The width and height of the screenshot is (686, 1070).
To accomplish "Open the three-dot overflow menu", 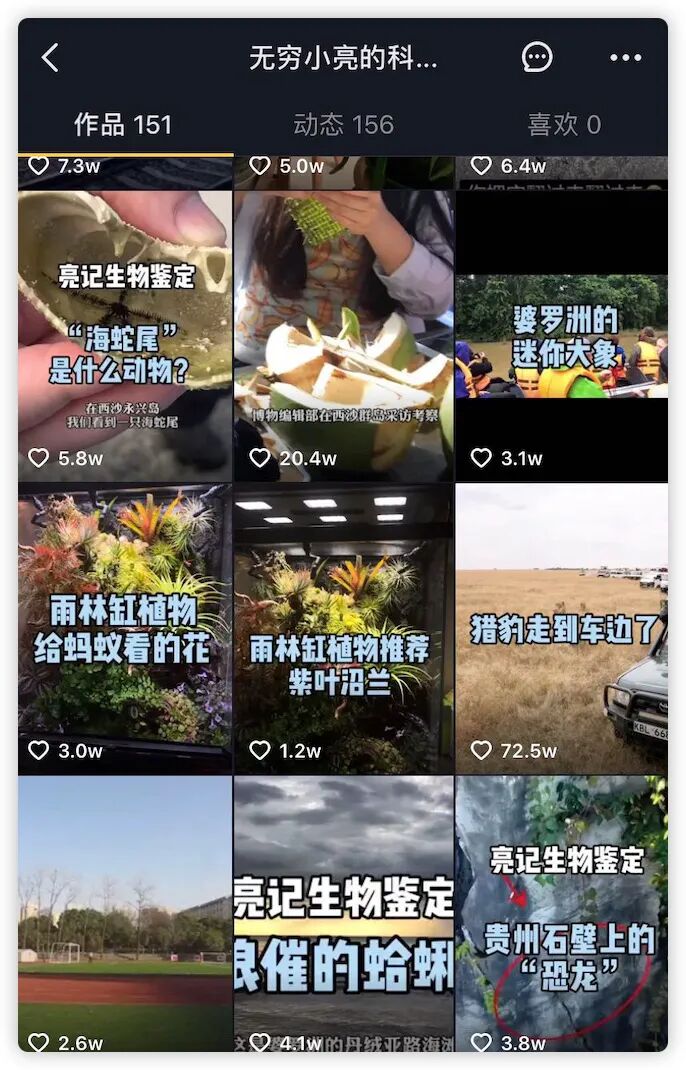I will click(x=626, y=58).
